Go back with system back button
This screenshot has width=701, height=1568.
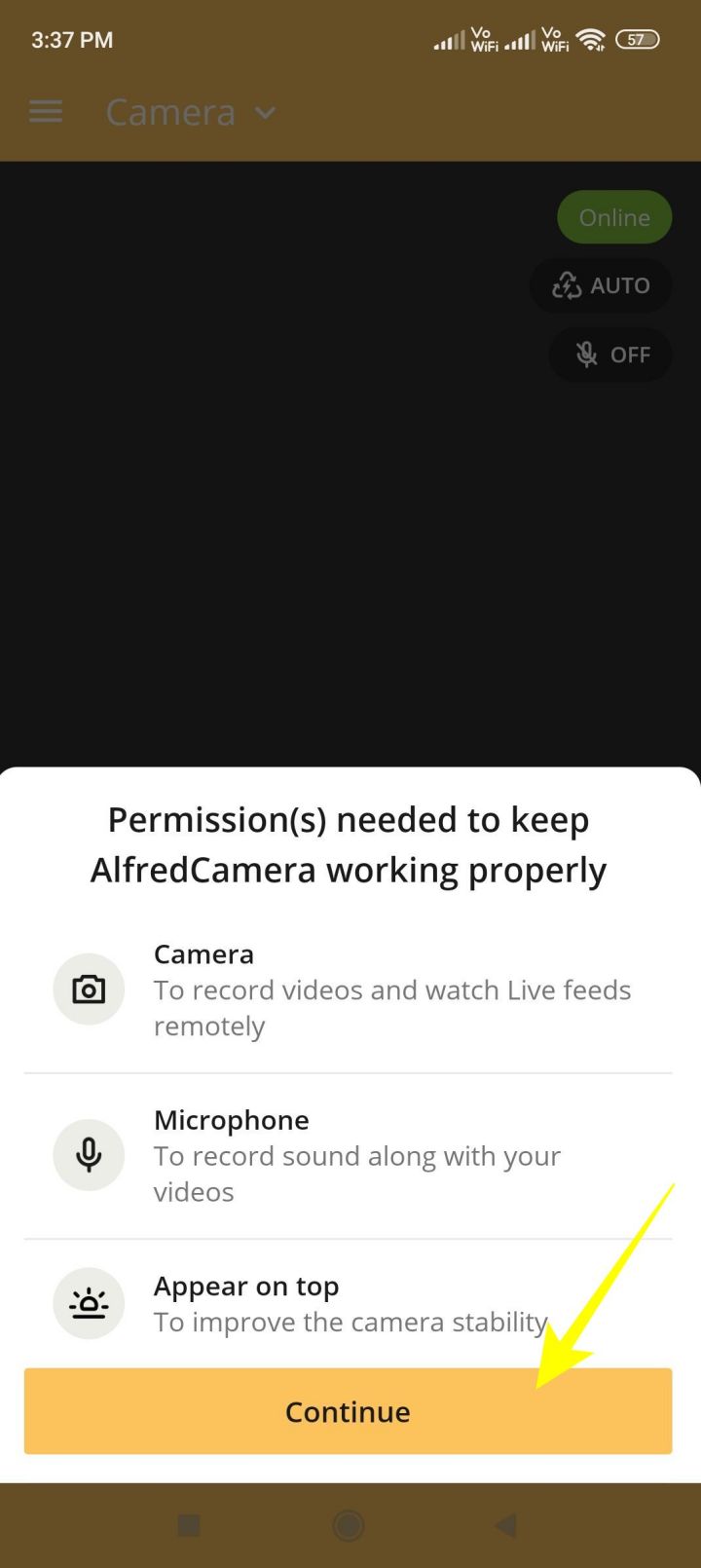coord(504,1525)
